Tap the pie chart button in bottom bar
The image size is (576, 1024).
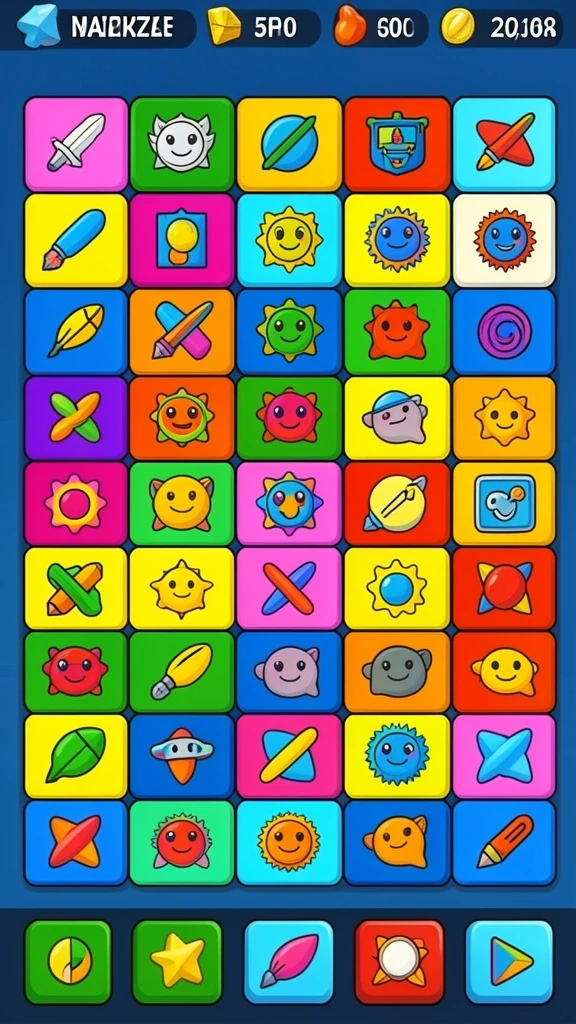coord(68,961)
